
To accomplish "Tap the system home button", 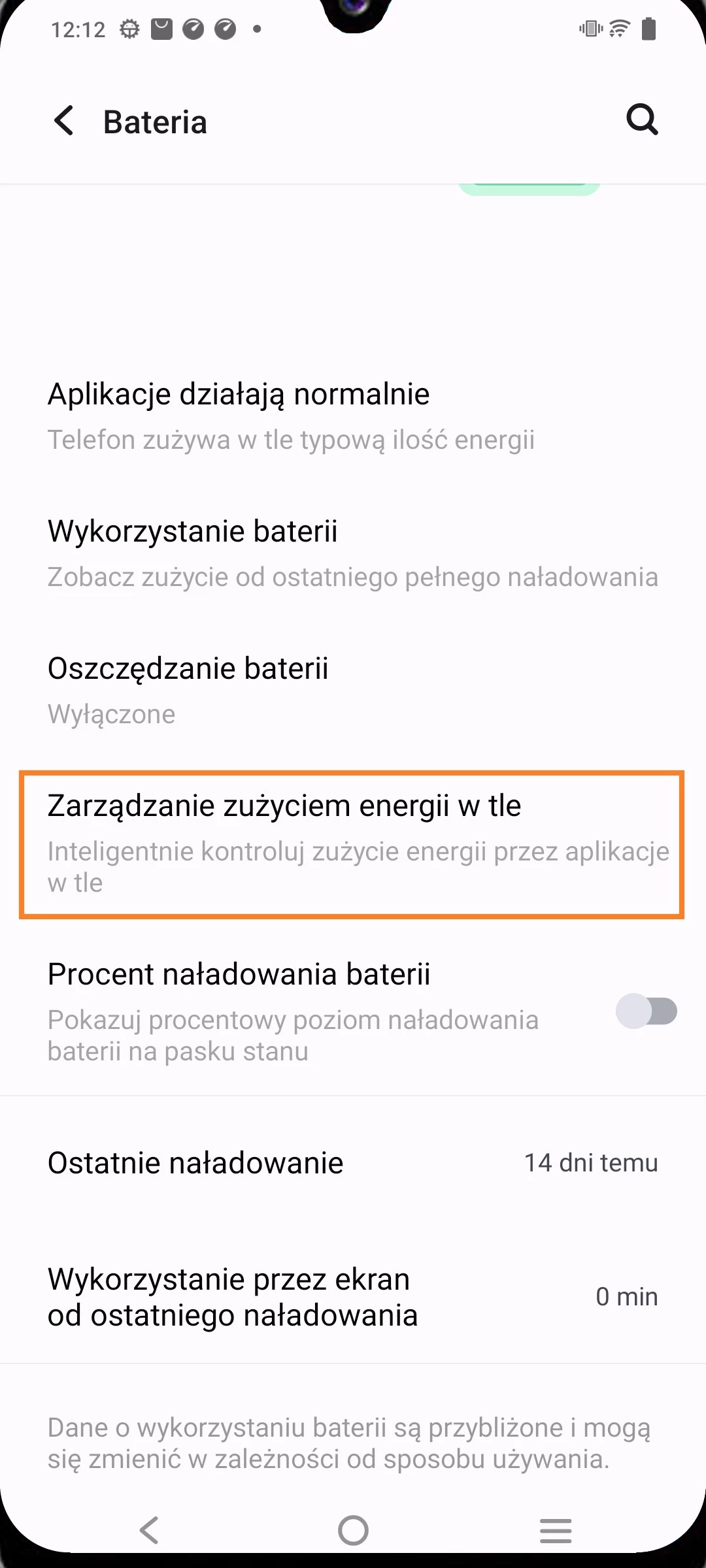I will click(x=353, y=1530).
